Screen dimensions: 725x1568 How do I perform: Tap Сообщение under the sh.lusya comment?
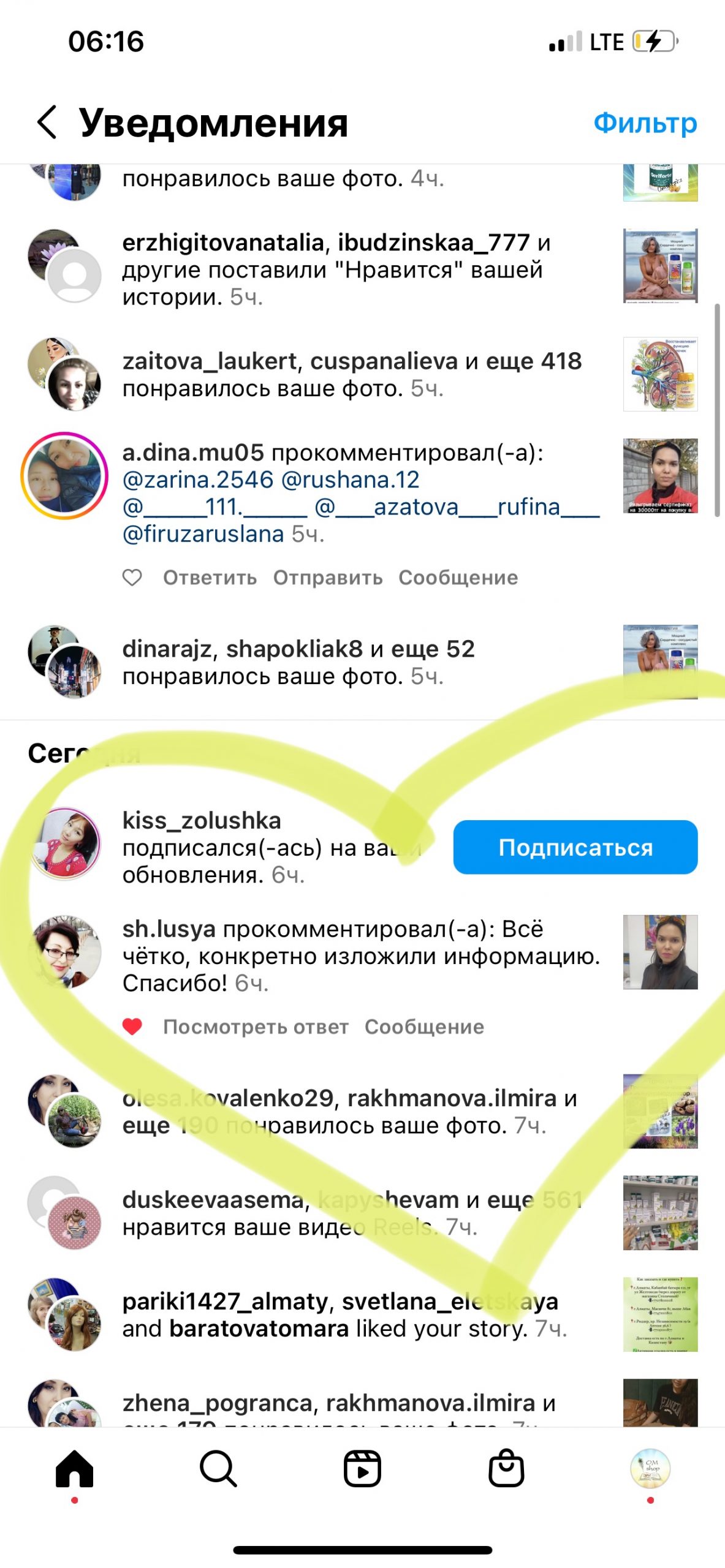tap(424, 1027)
